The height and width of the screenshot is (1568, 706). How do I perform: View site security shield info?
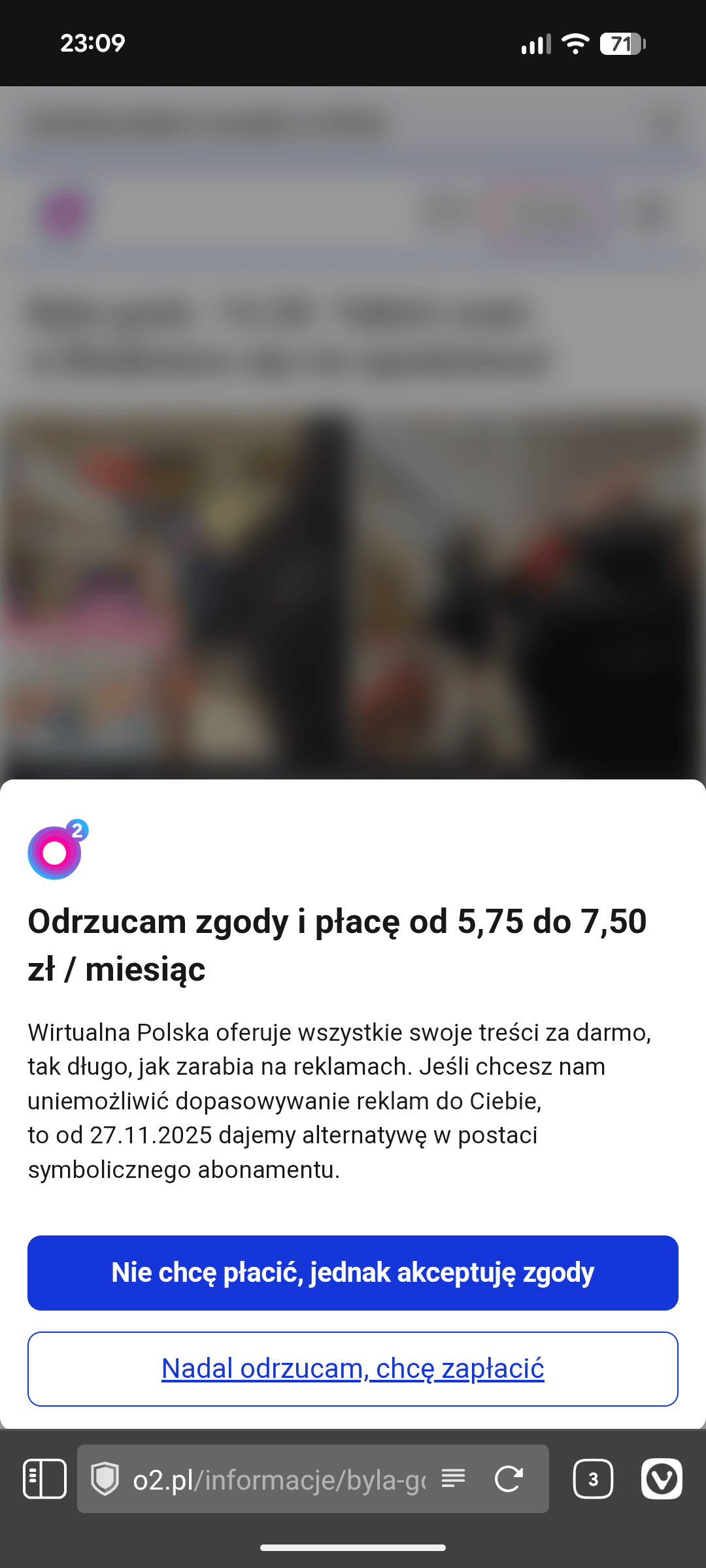tap(105, 1478)
